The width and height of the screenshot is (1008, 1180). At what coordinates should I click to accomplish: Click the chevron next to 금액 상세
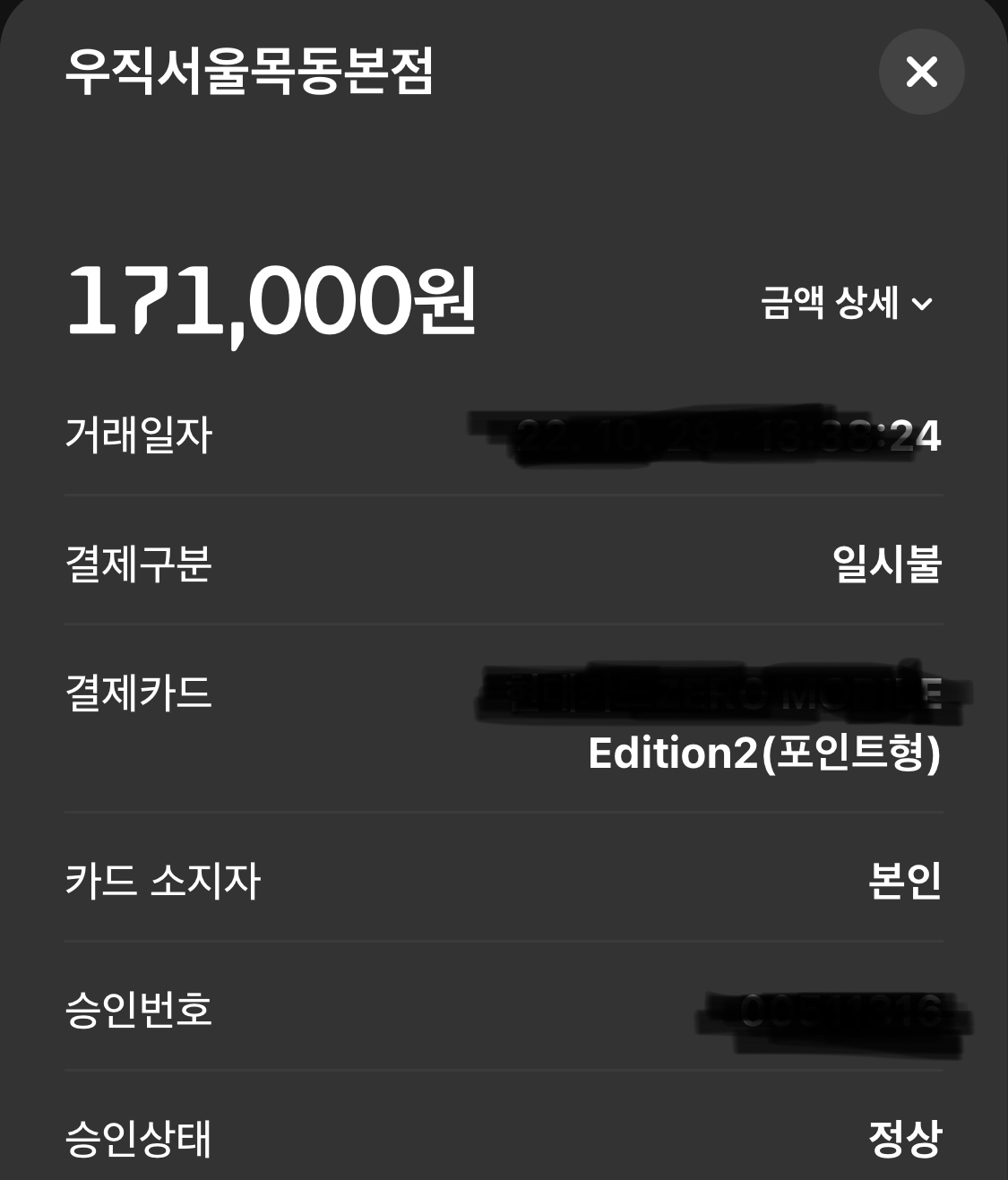[925, 306]
